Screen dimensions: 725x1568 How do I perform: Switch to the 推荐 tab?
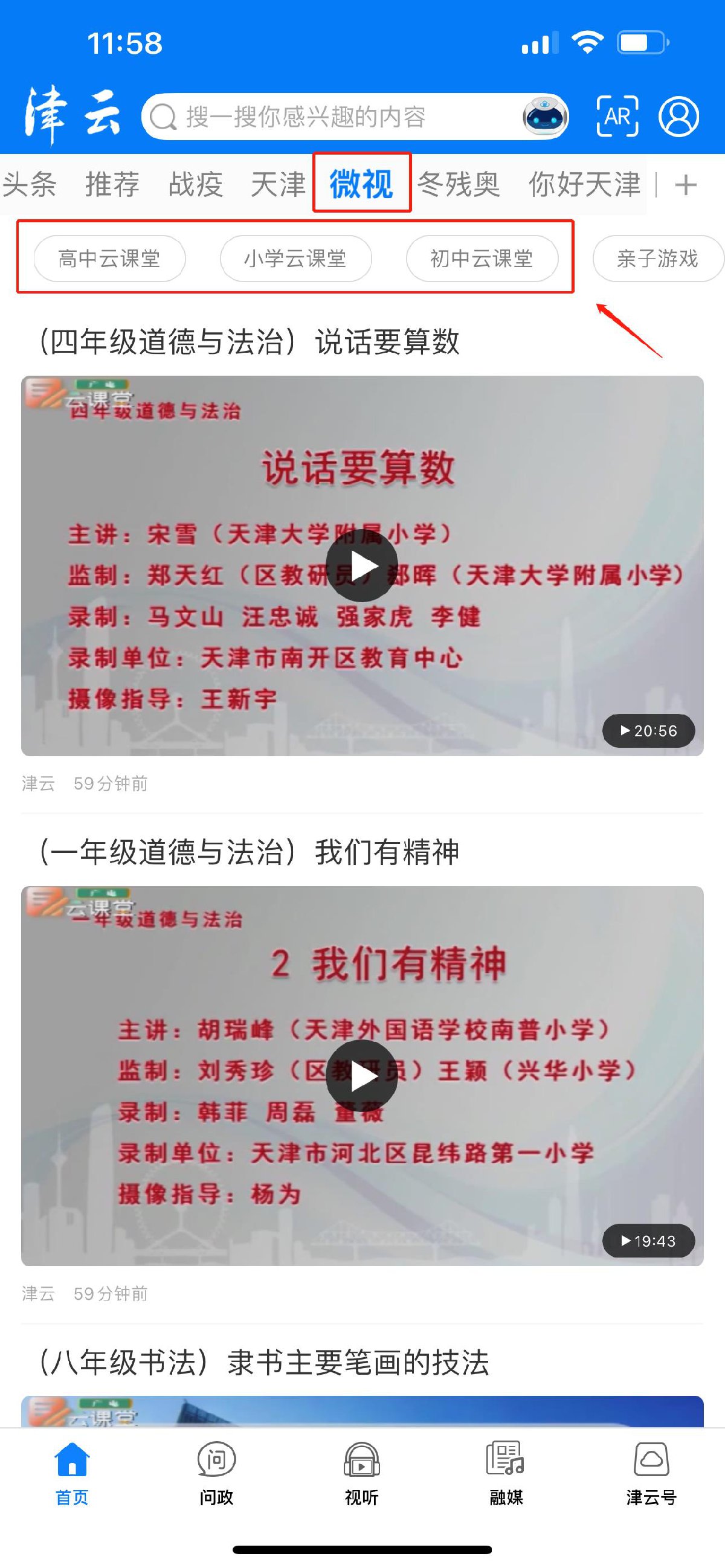coord(112,184)
